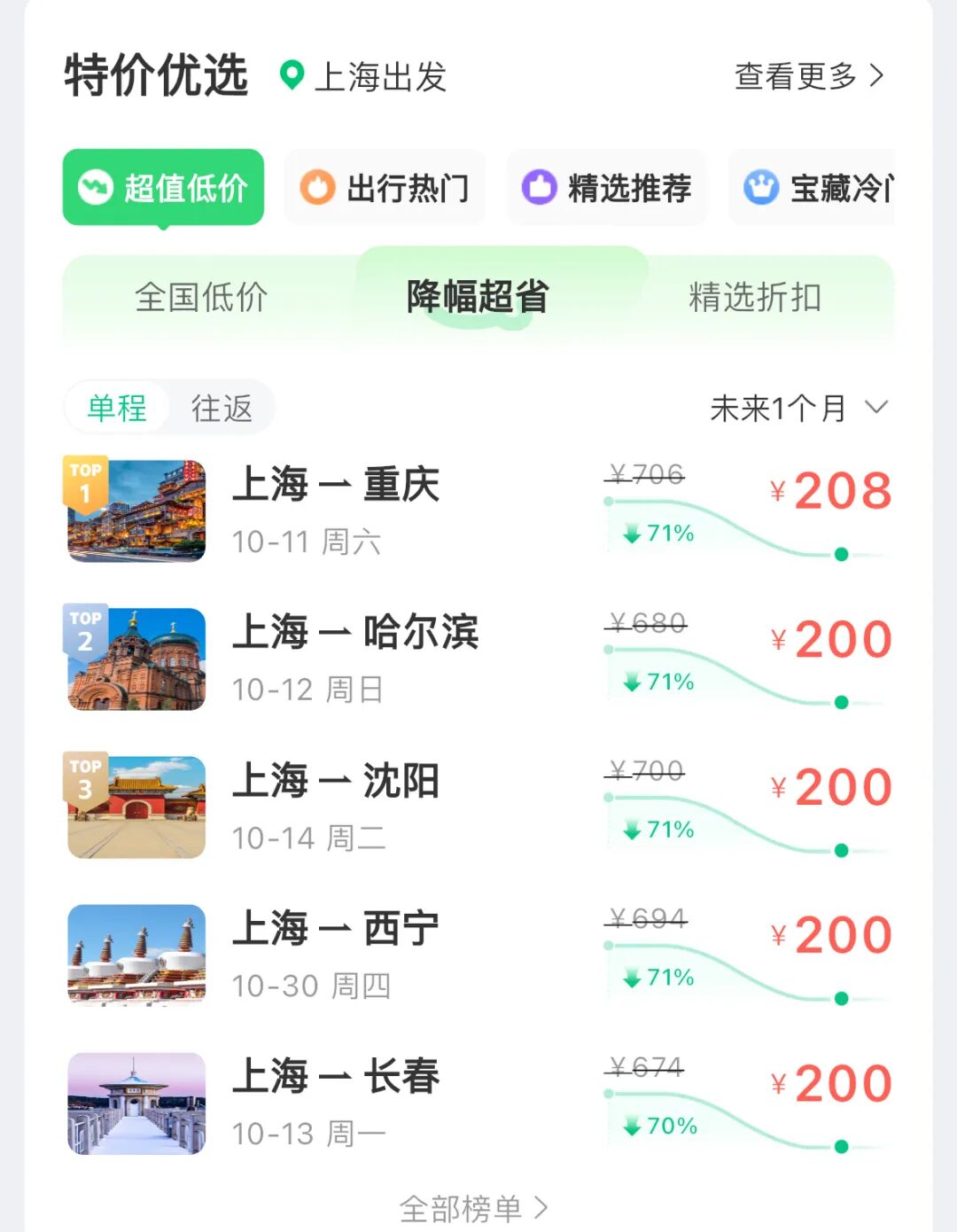
Task: Click the green down-arrow icon showing 71% off Chongqing
Action: 632,534
